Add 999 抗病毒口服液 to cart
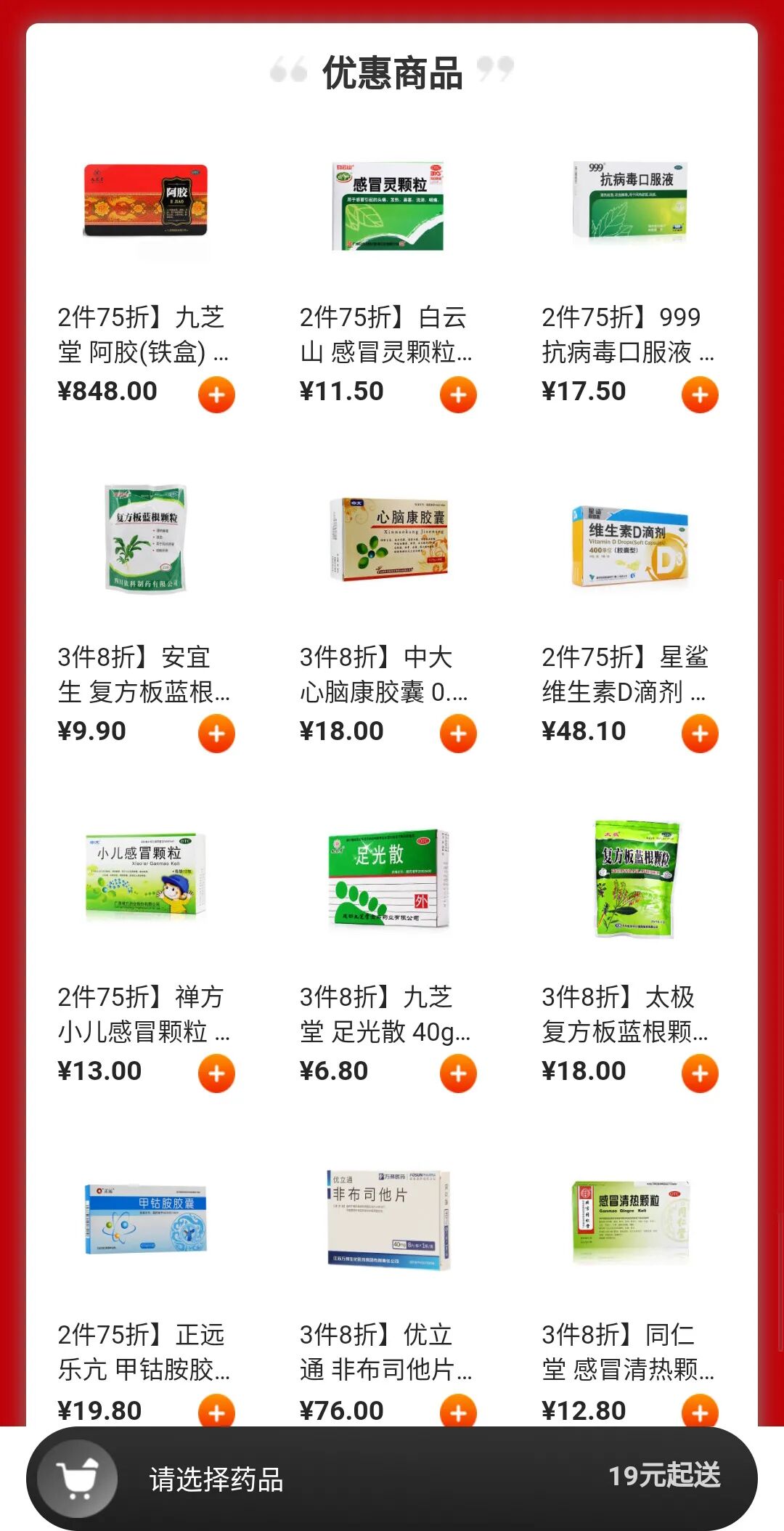This screenshot has height=1531, width=784. tap(700, 394)
